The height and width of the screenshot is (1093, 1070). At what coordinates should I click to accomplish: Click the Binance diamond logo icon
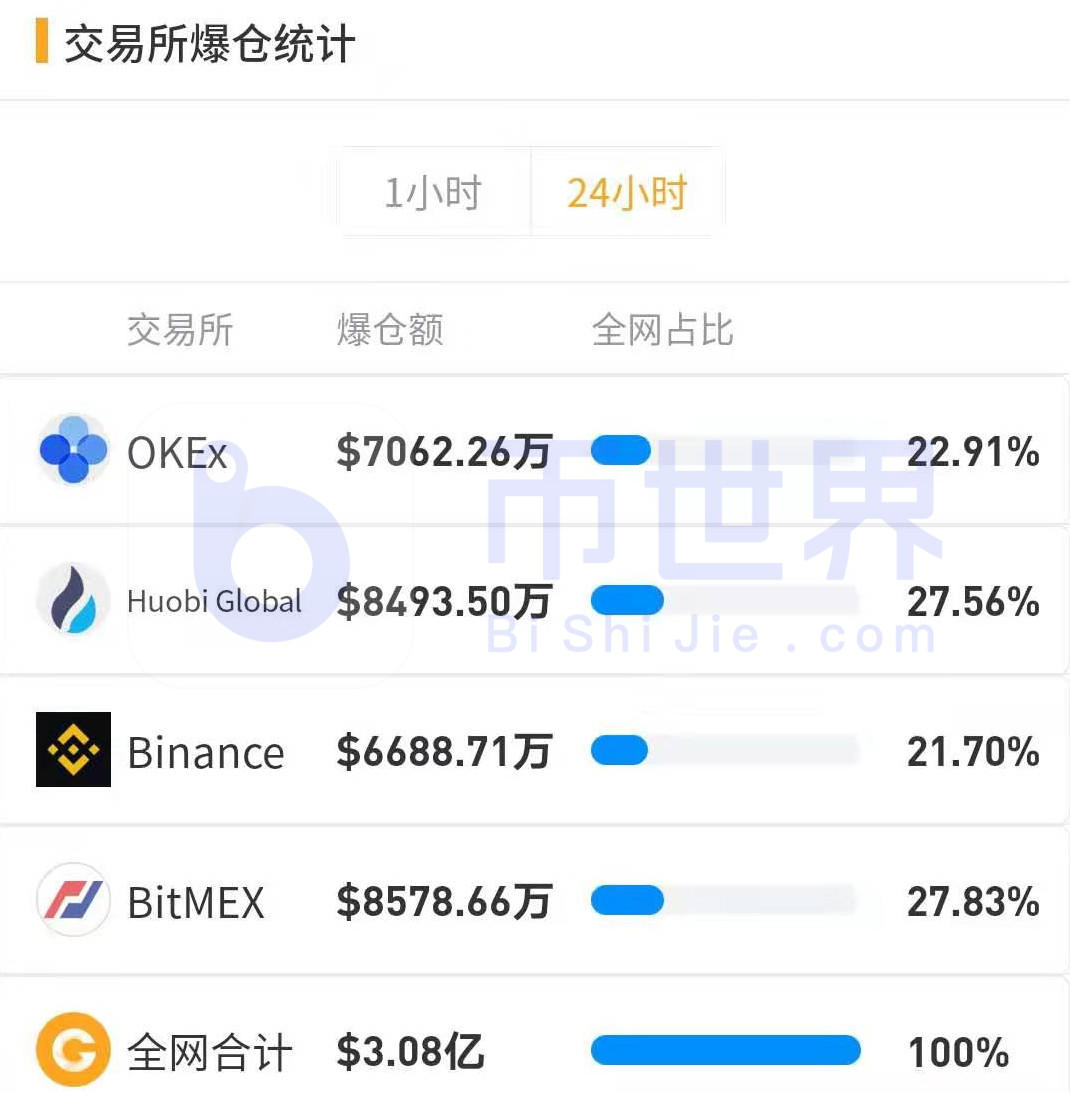pyautogui.click(x=72, y=752)
